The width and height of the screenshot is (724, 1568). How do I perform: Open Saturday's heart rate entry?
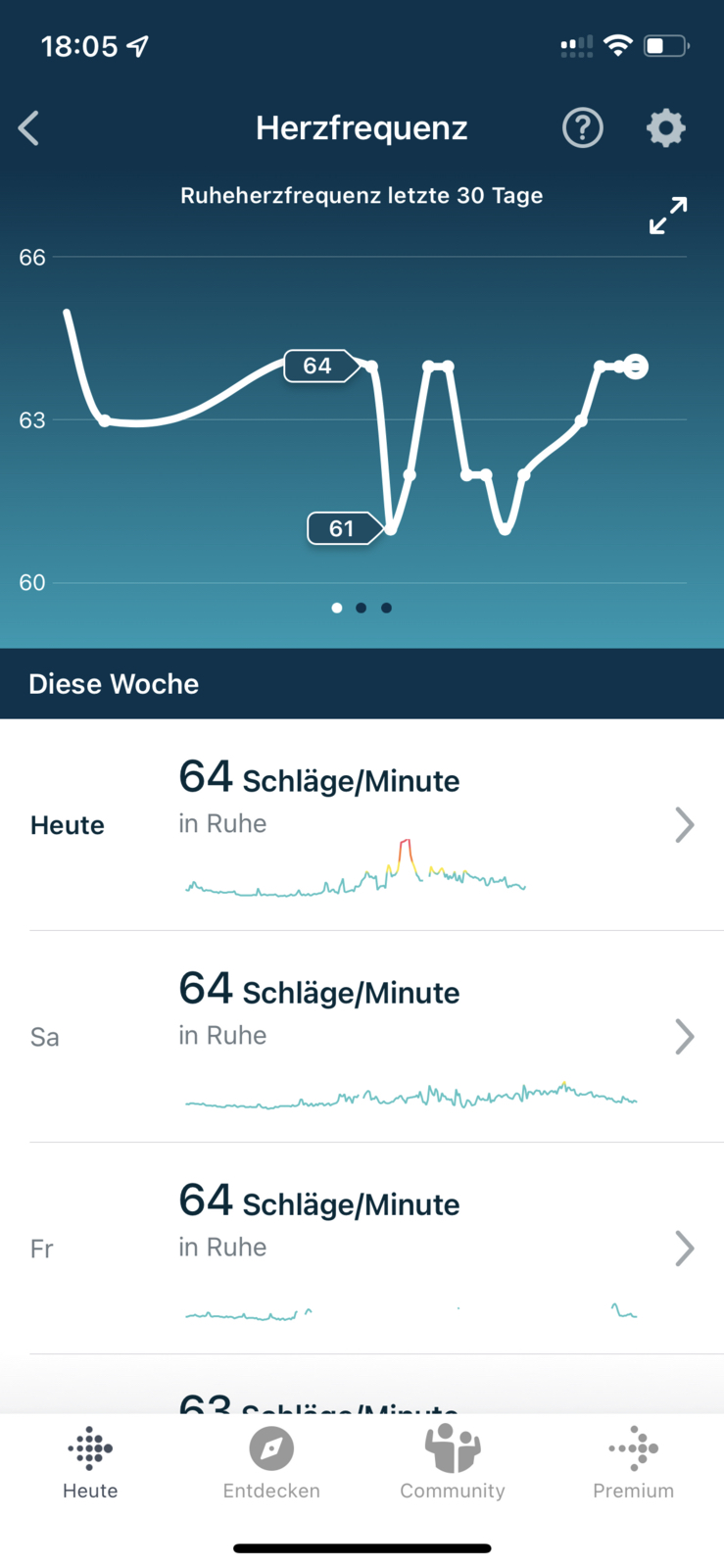pyautogui.click(x=362, y=1037)
